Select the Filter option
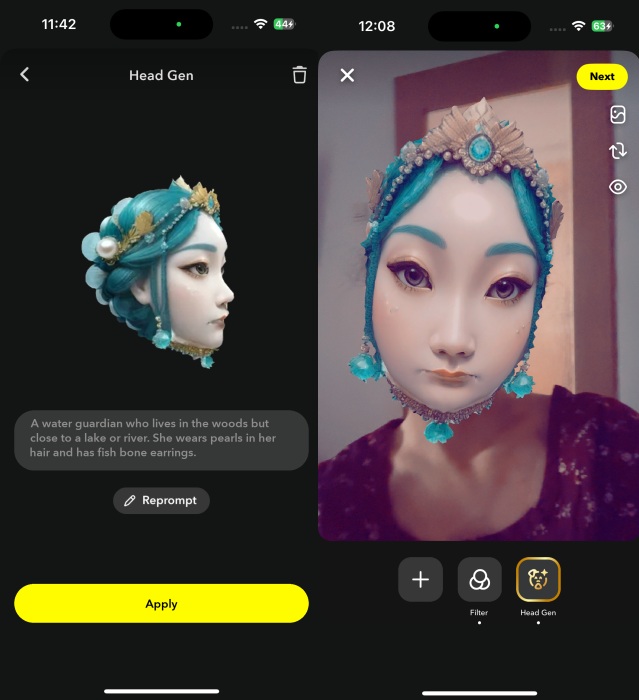The height and width of the screenshot is (700, 639). 479,580
